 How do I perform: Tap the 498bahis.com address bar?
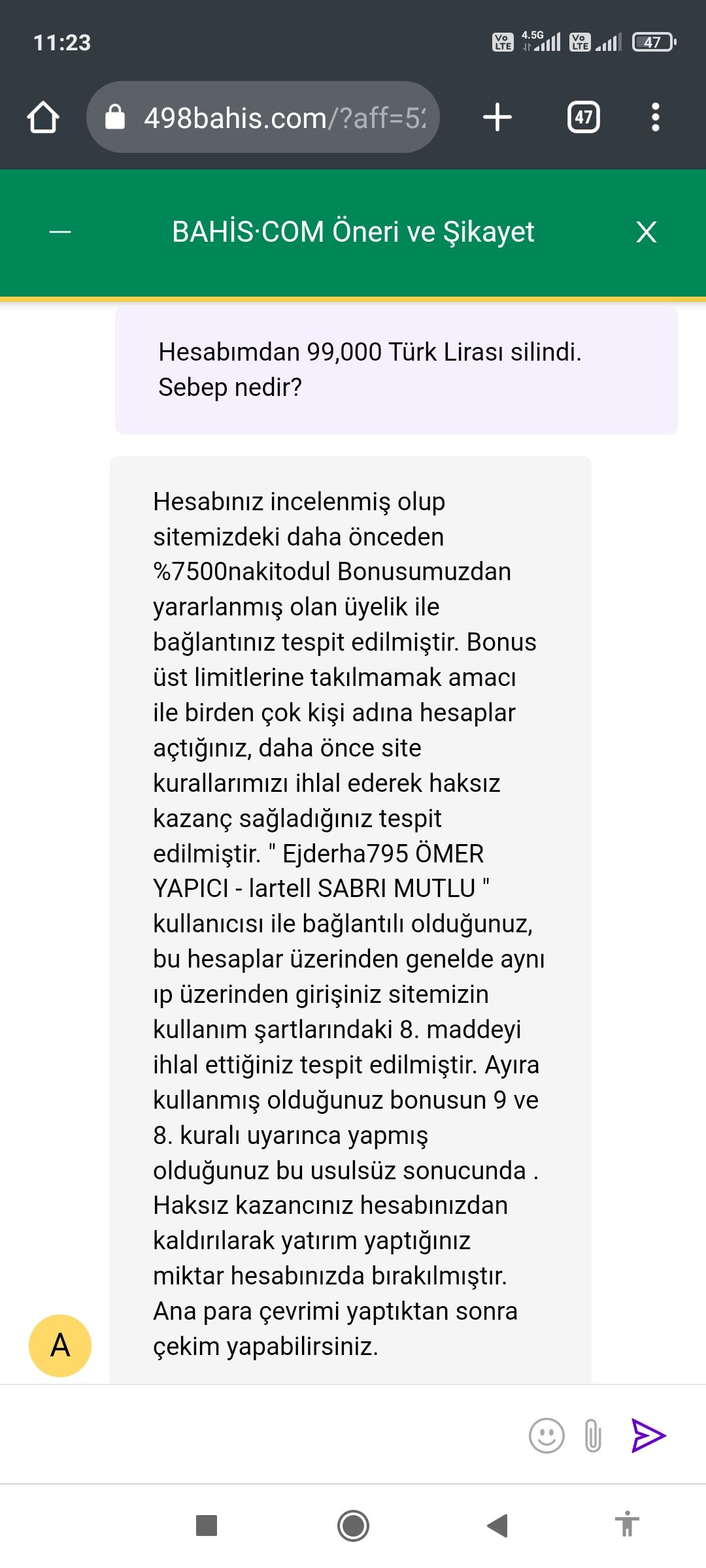(x=281, y=118)
